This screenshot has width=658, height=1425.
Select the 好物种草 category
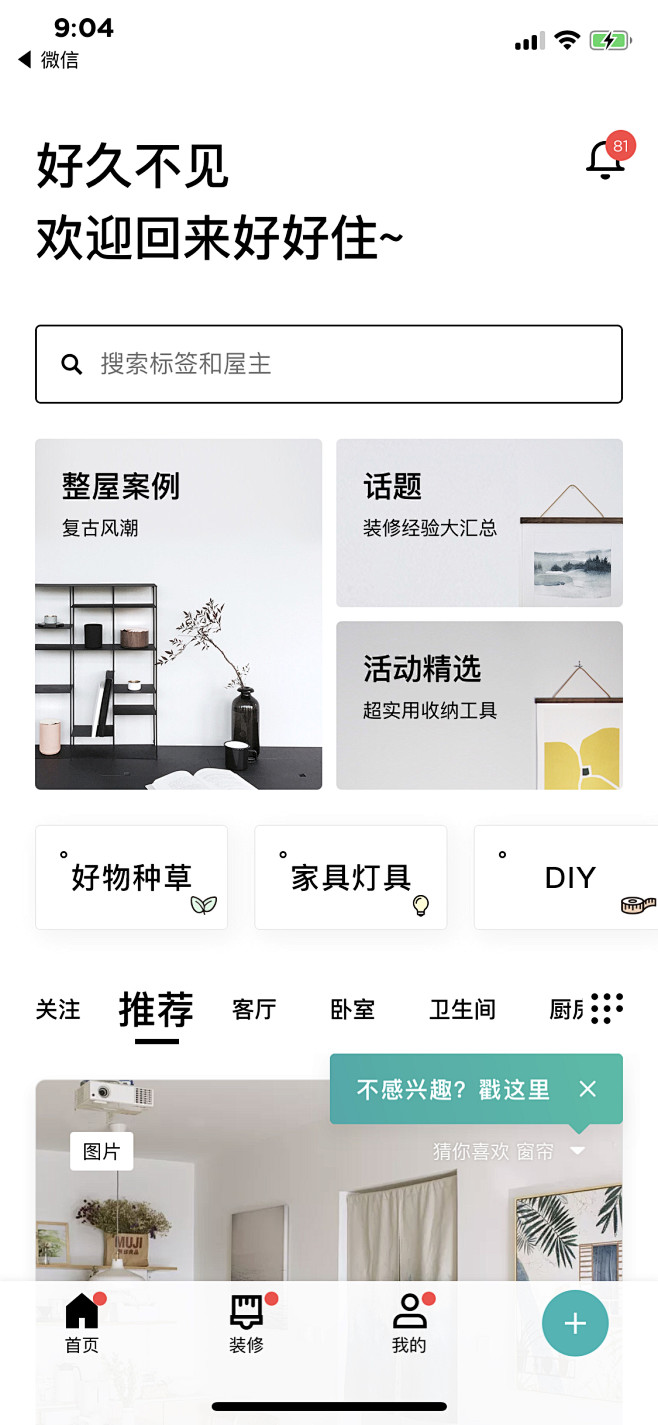[131, 877]
